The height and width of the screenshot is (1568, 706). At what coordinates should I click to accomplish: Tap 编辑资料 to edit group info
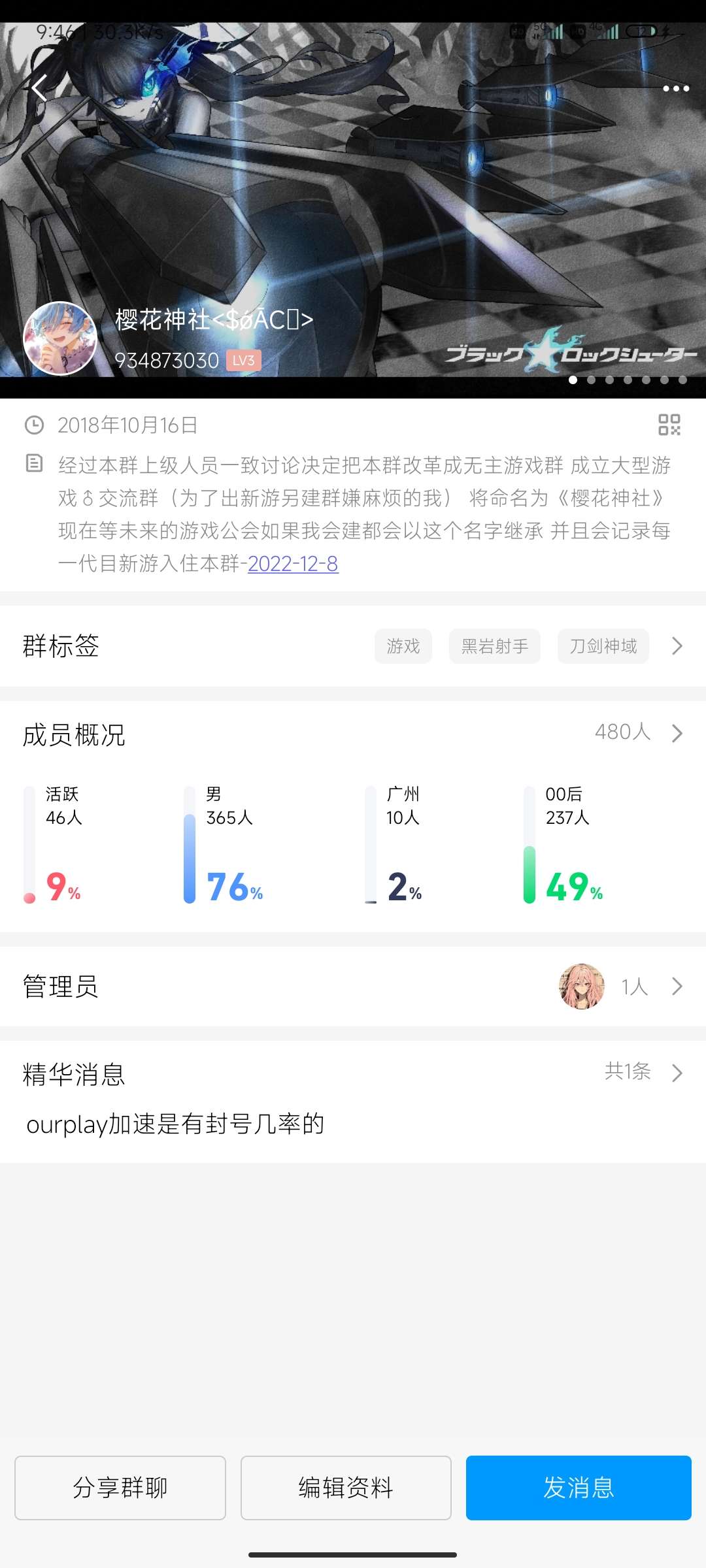pyautogui.click(x=346, y=1488)
